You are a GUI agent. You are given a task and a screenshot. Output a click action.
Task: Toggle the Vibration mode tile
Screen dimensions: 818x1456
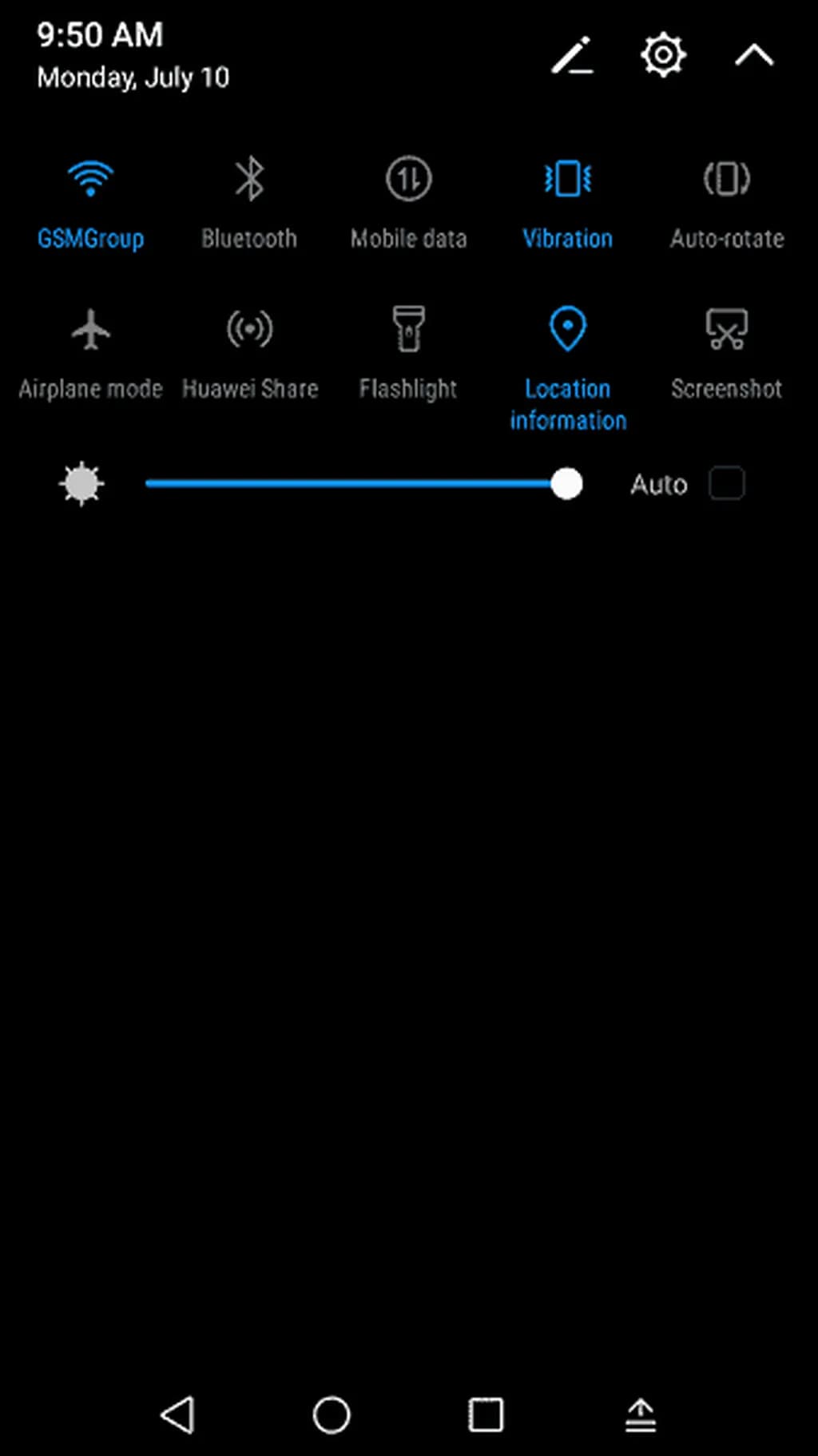(x=567, y=180)
